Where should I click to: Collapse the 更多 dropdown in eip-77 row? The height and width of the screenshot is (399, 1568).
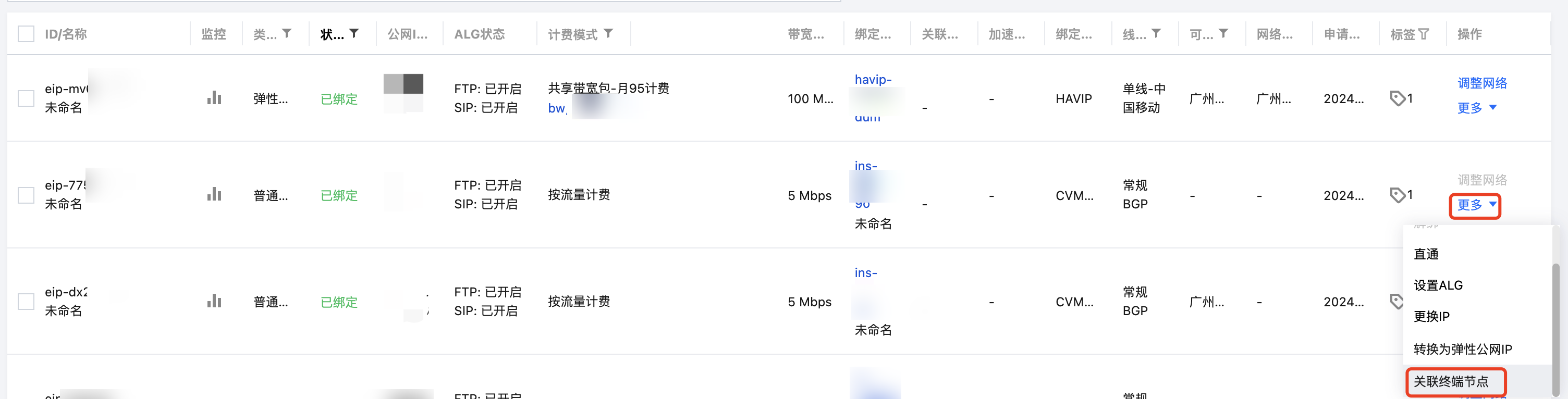[1476, 205]
